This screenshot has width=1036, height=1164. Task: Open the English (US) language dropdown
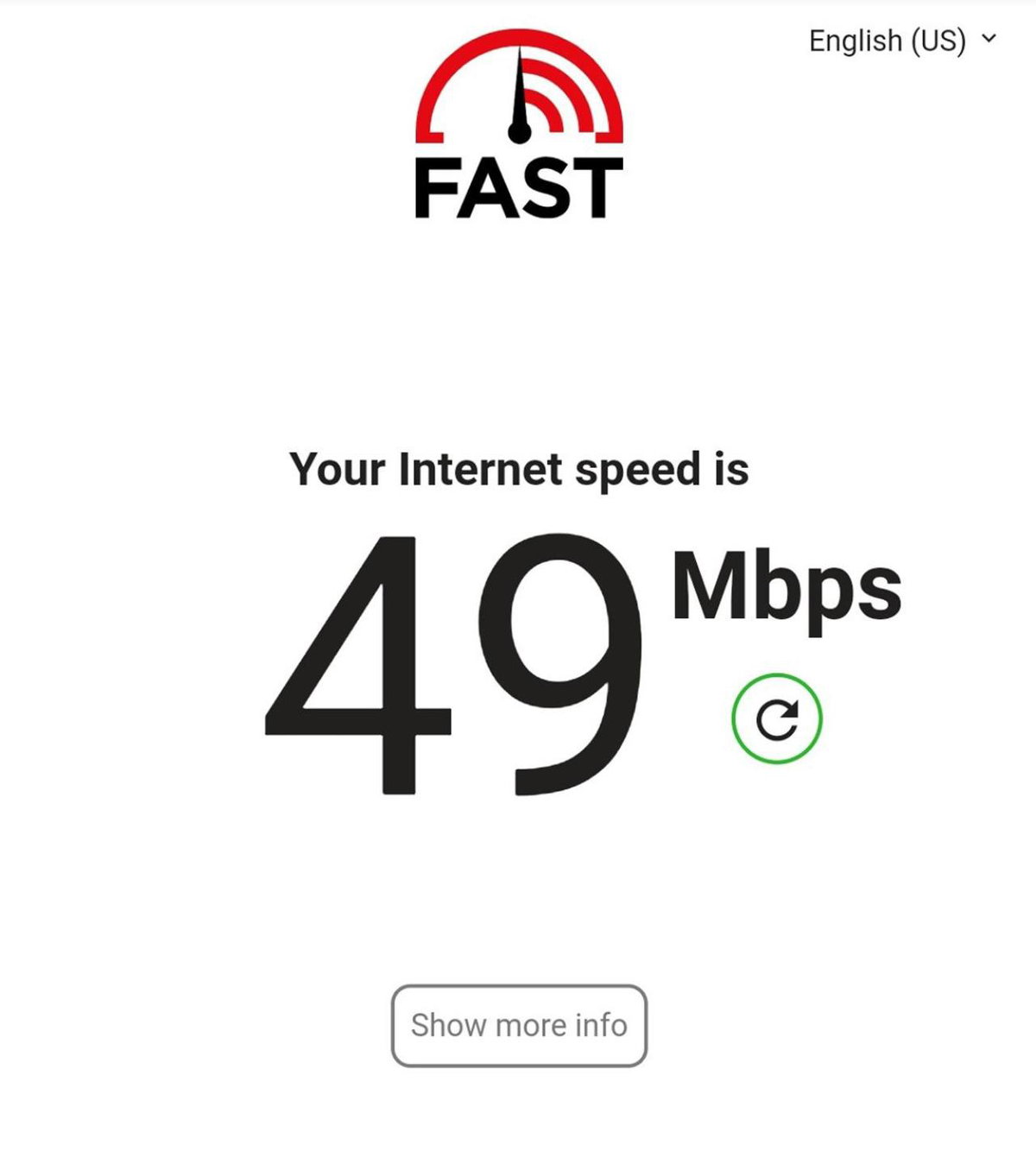click(902, 41)
